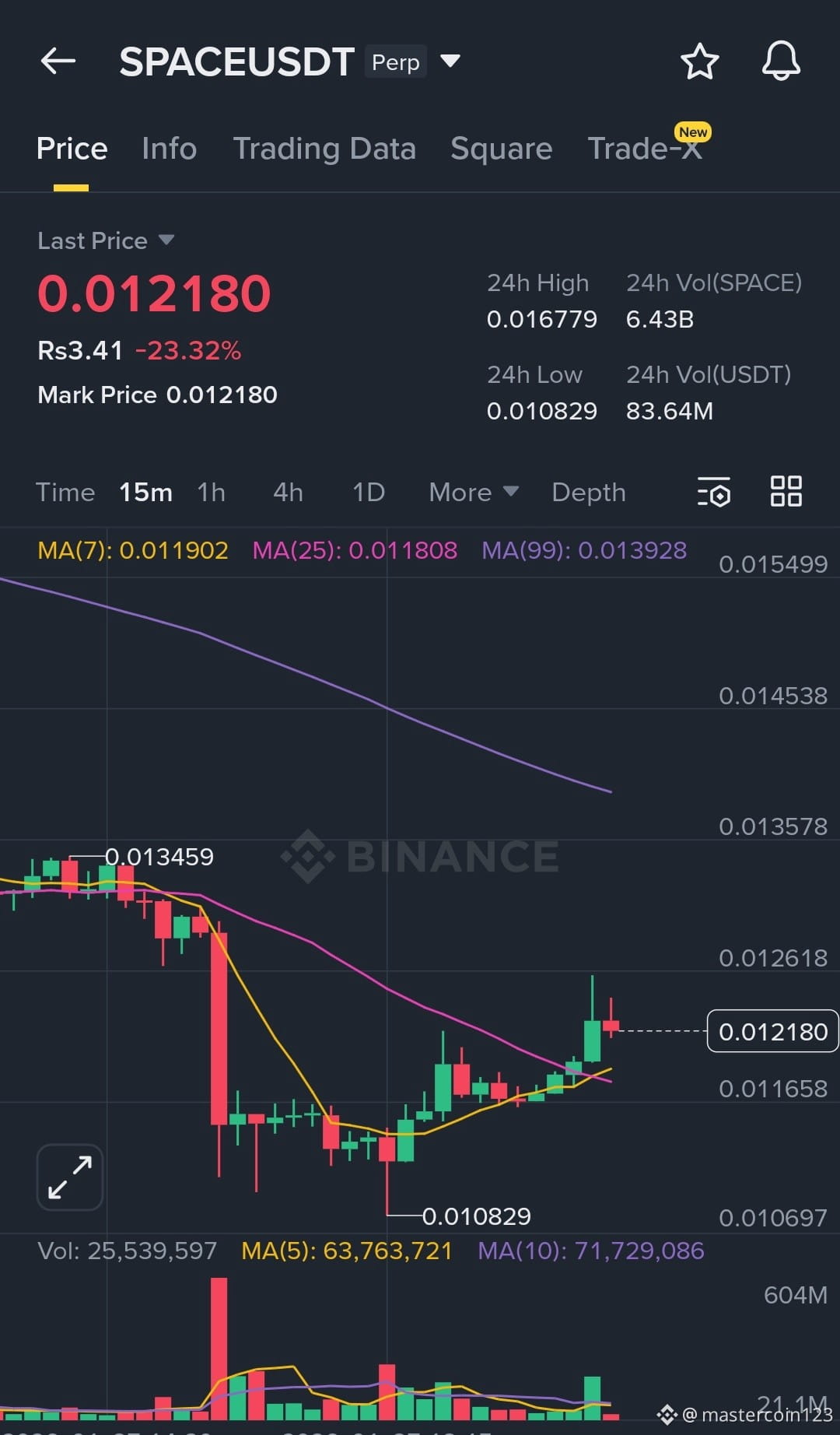Open indicator settings with the chart settings icon
The image size is (840, 1435).
[x=714, y=492]
